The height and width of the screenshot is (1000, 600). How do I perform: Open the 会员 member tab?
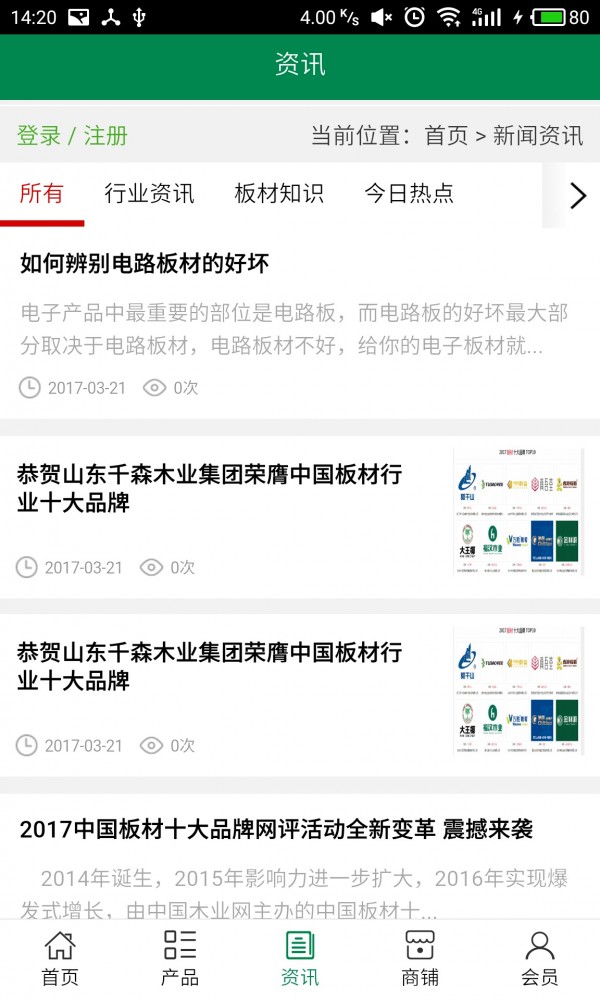point(540,959)
